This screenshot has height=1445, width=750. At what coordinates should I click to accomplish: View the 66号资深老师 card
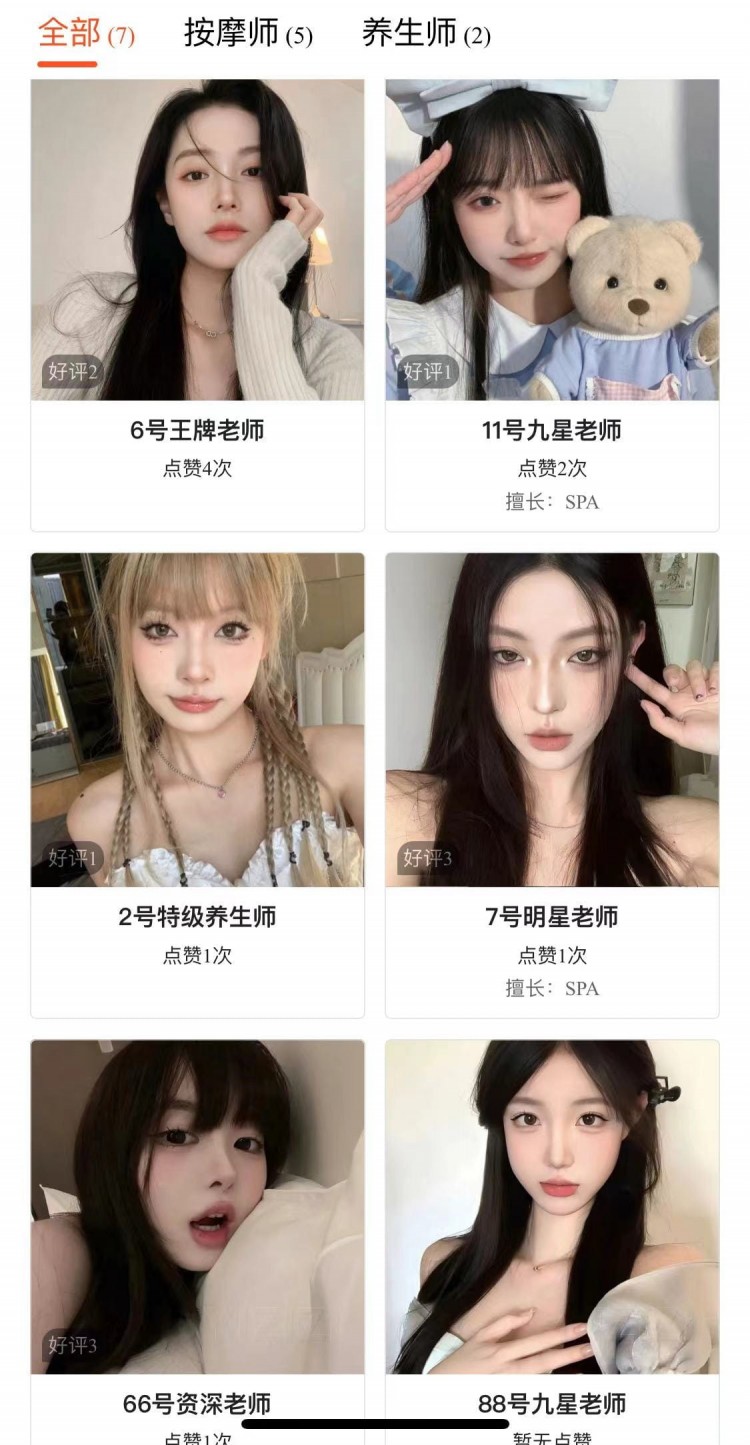(x=197, y=1240)
